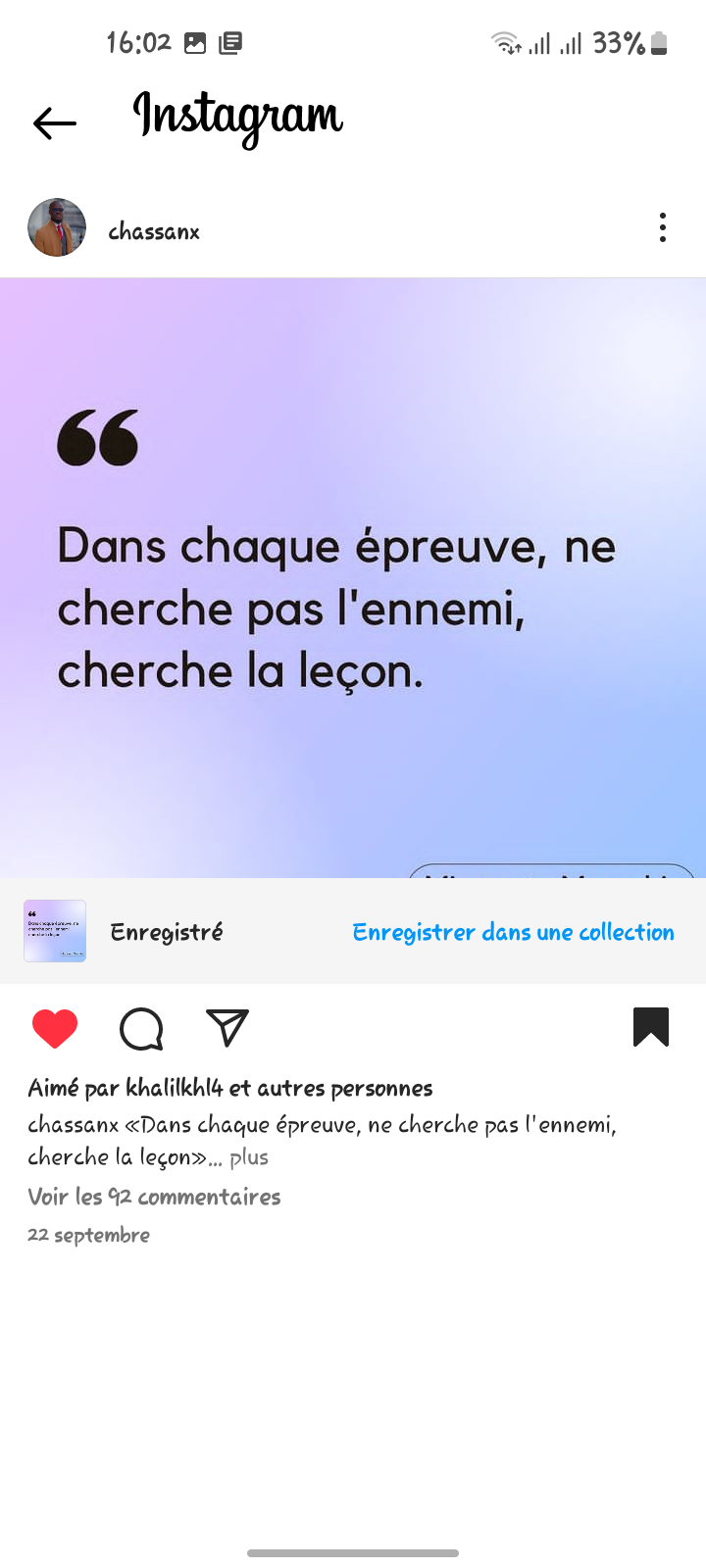Remove the post from saved bookmarks

coord(650,1027)
